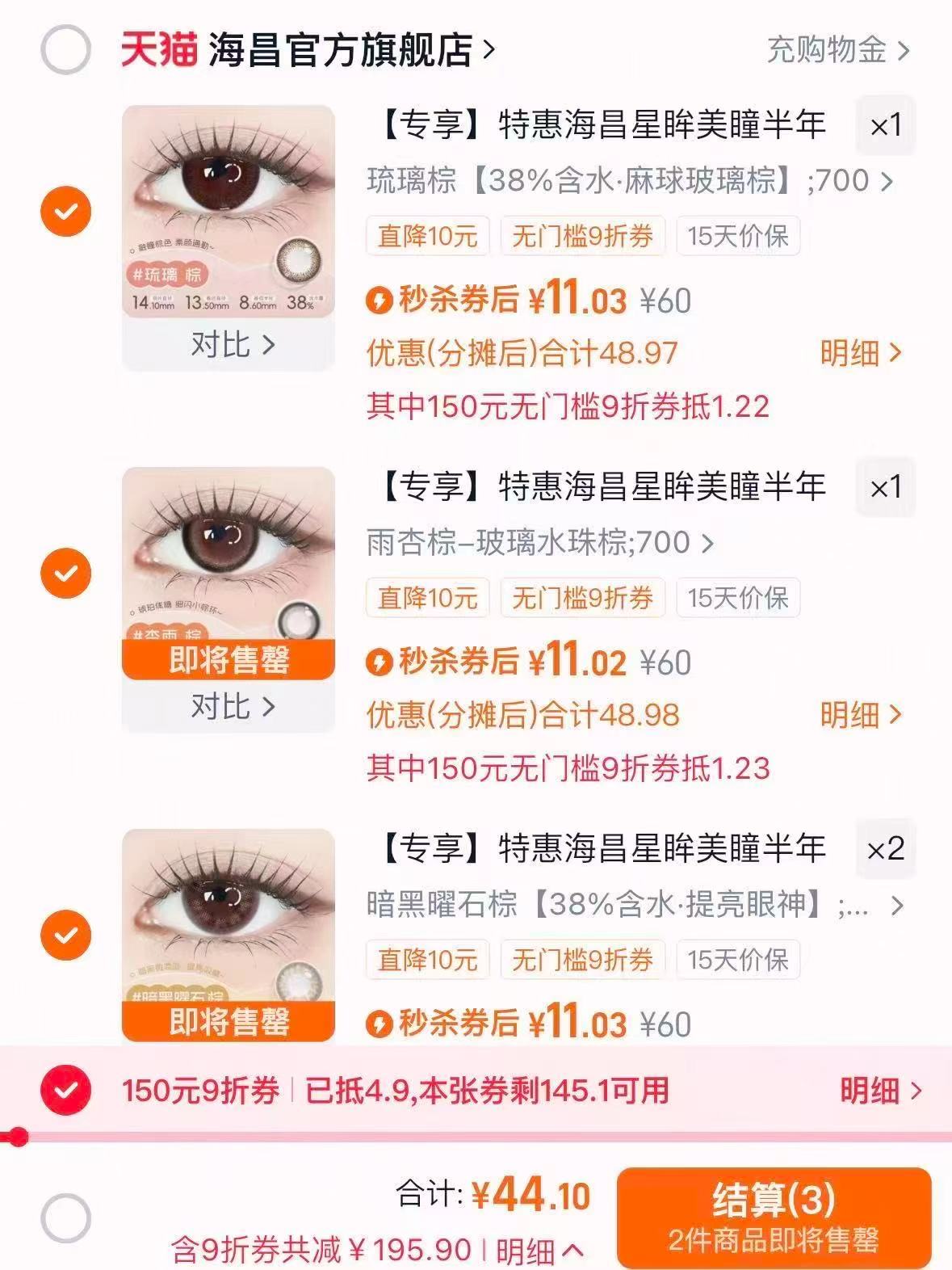Click the lightning icon beside 暗黑曜石棕 price
The height and width of the screenshot is (1270, 952).
tap(382, 1022)
